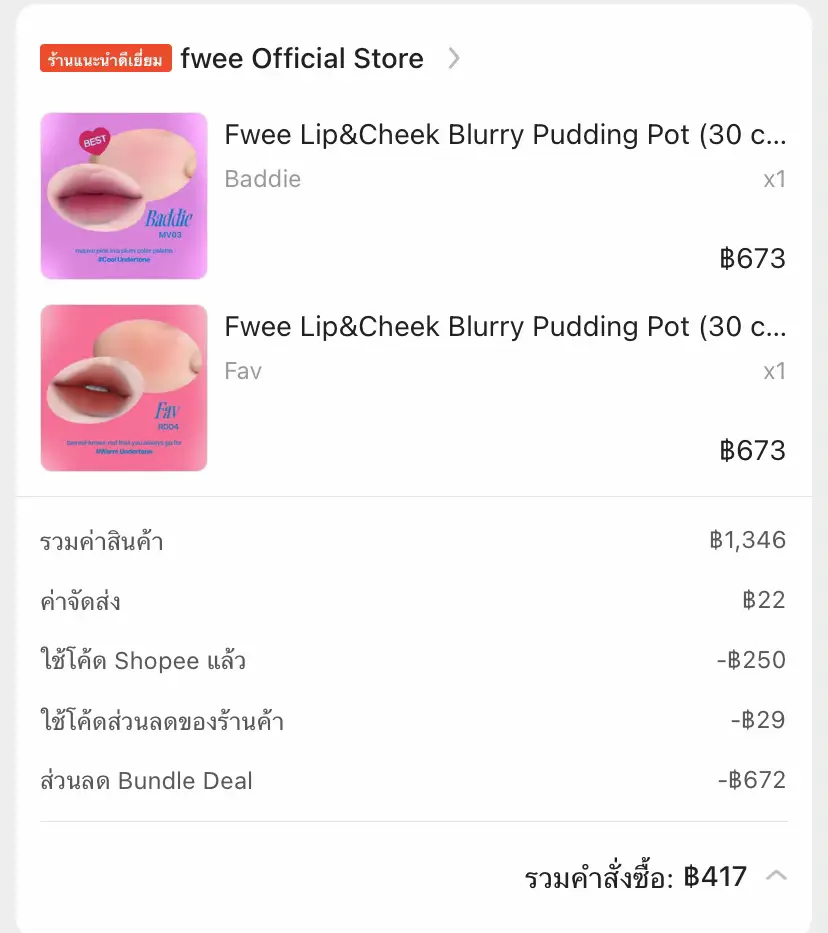828x933 pixels.
Task: Click the BEST heart sticker on Baddie product
Action: point(96,141)
